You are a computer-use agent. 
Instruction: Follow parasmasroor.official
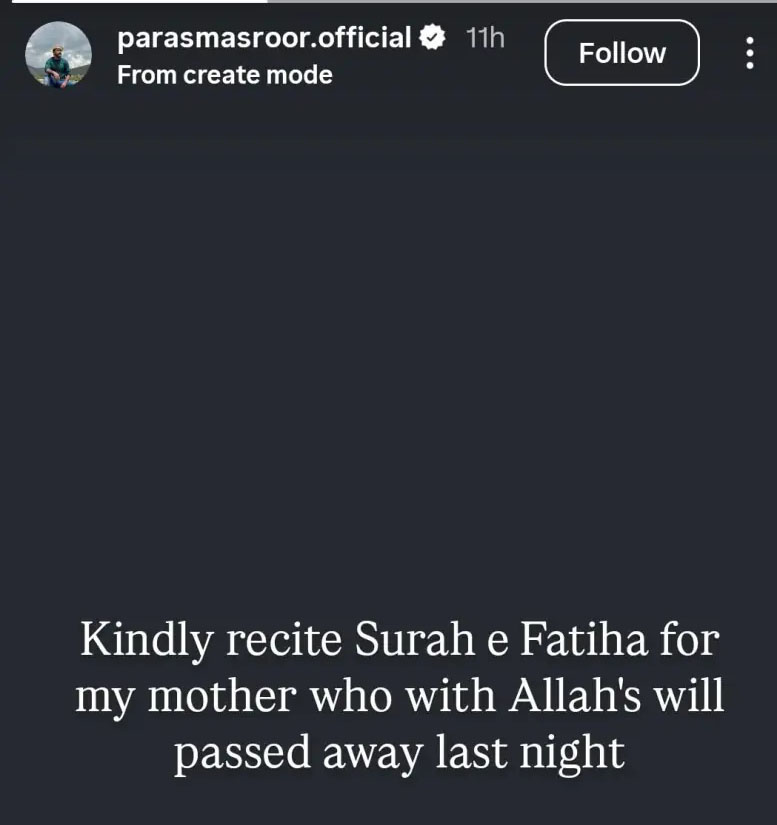click(621, 53)
